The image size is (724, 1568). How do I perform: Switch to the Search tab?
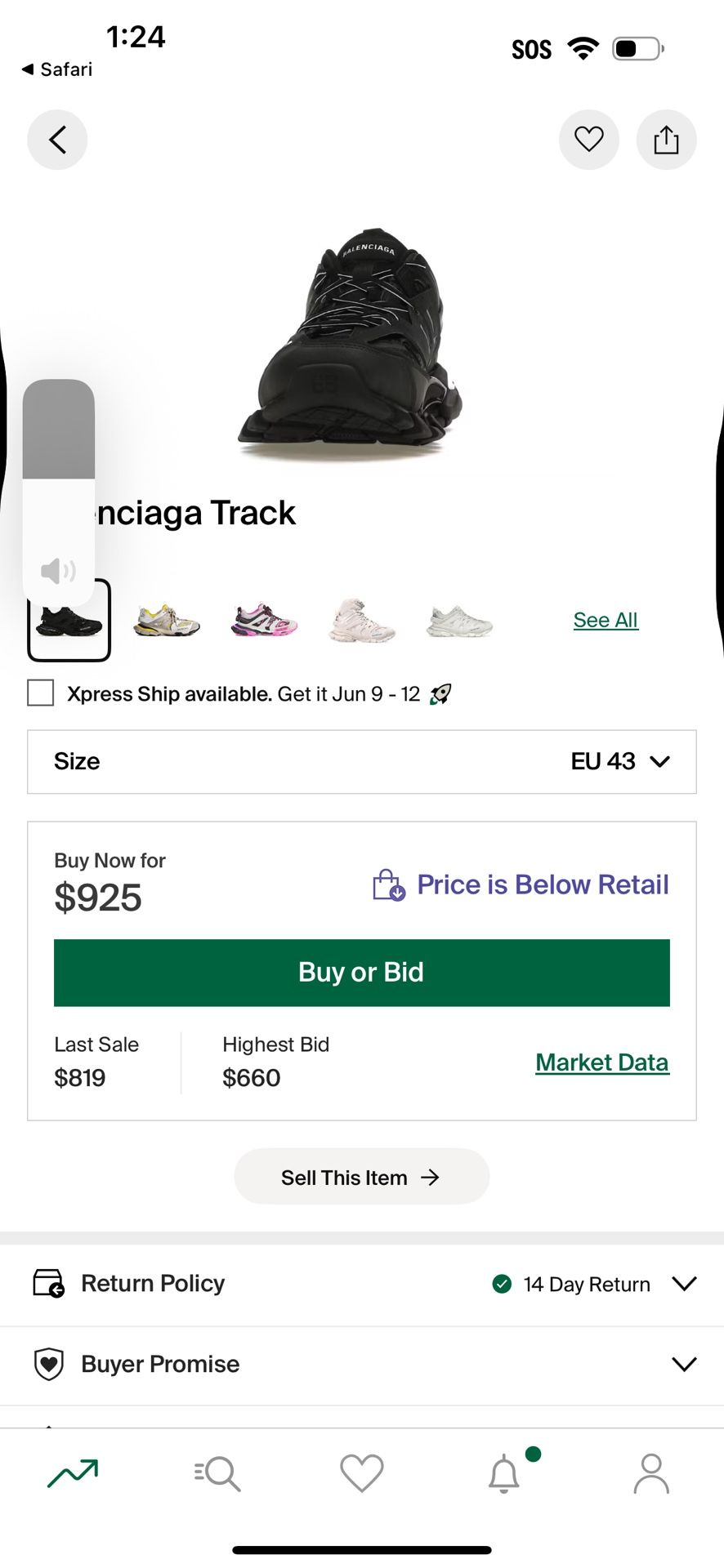[x=217, y=1475]
